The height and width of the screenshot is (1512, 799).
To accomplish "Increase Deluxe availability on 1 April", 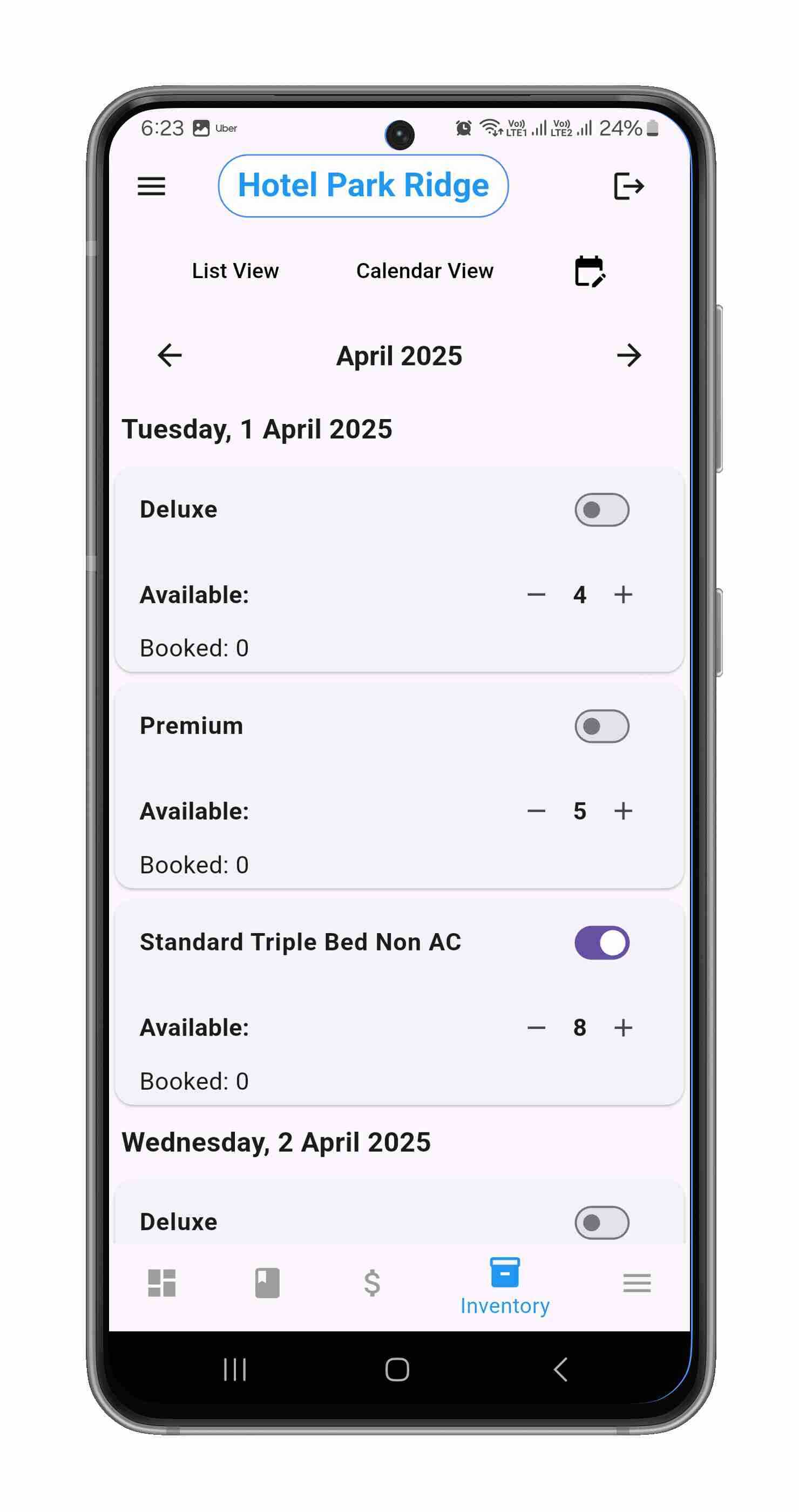I will pyautogui.click(x=623, y=595).
